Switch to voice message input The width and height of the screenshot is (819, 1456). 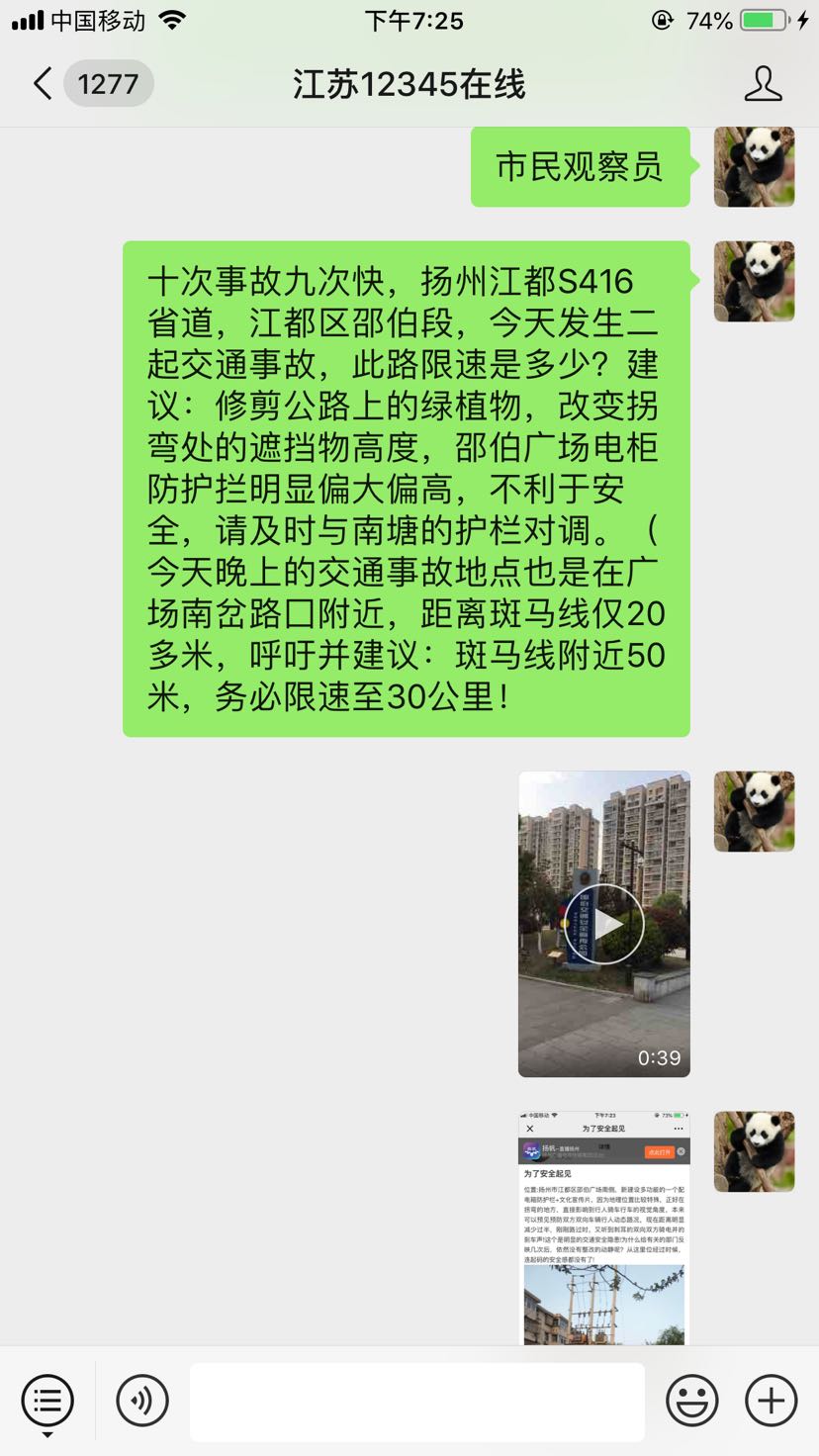(142, 1402)
